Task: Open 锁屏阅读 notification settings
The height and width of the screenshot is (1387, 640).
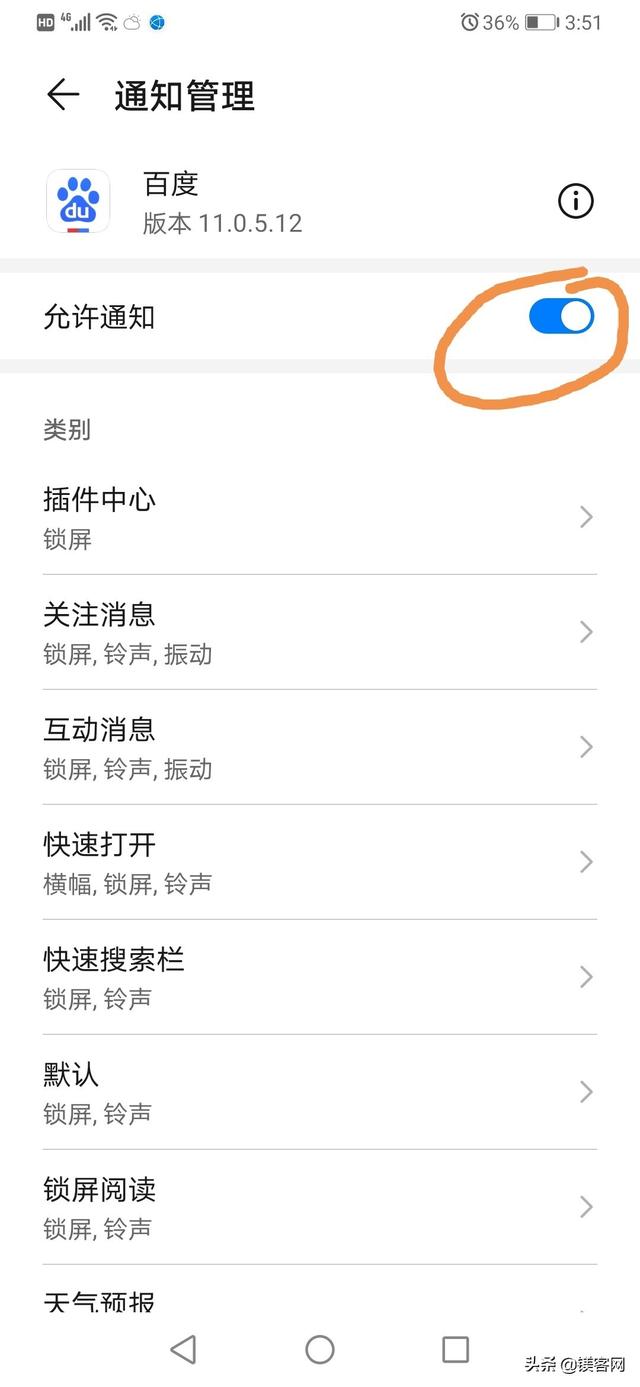Action: [320, 1207]
